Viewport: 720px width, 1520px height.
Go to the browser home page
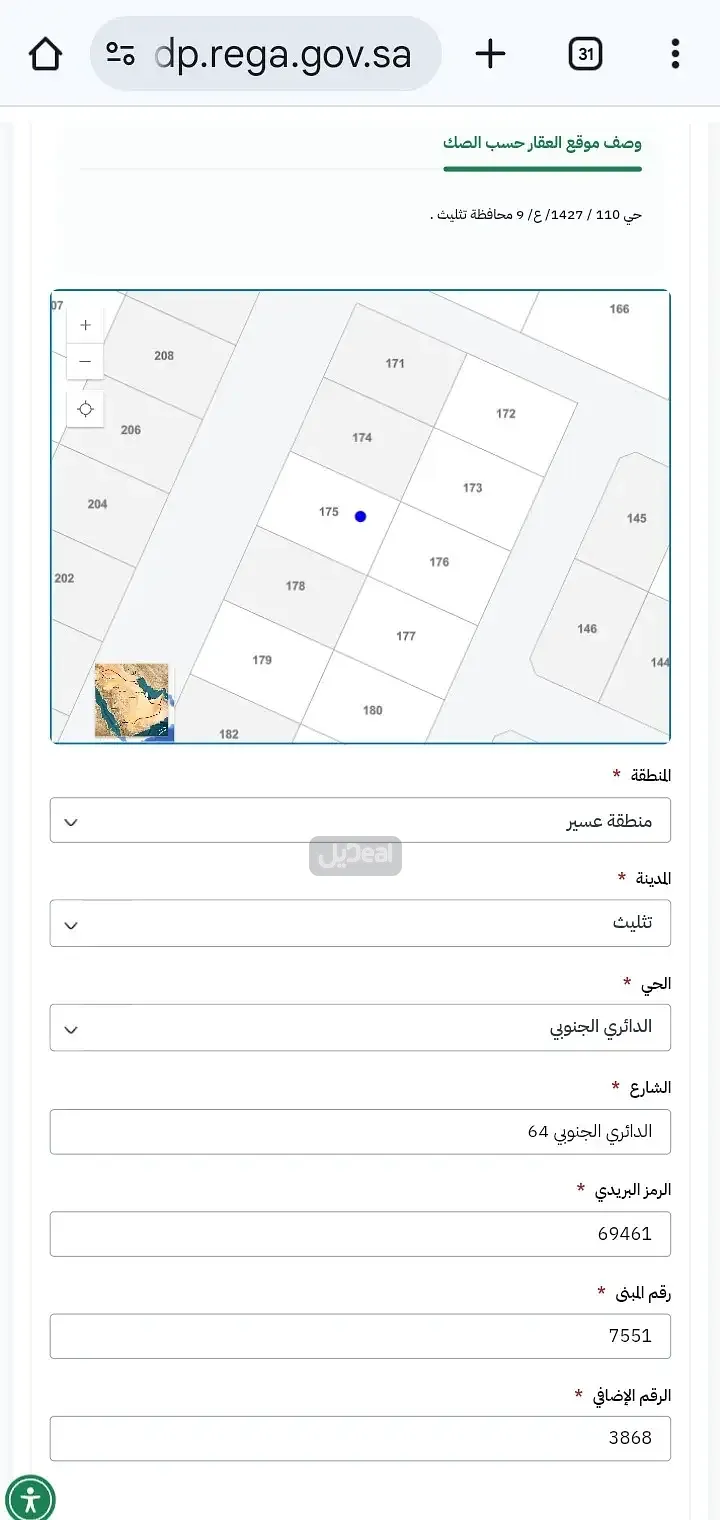coord(46,54)
